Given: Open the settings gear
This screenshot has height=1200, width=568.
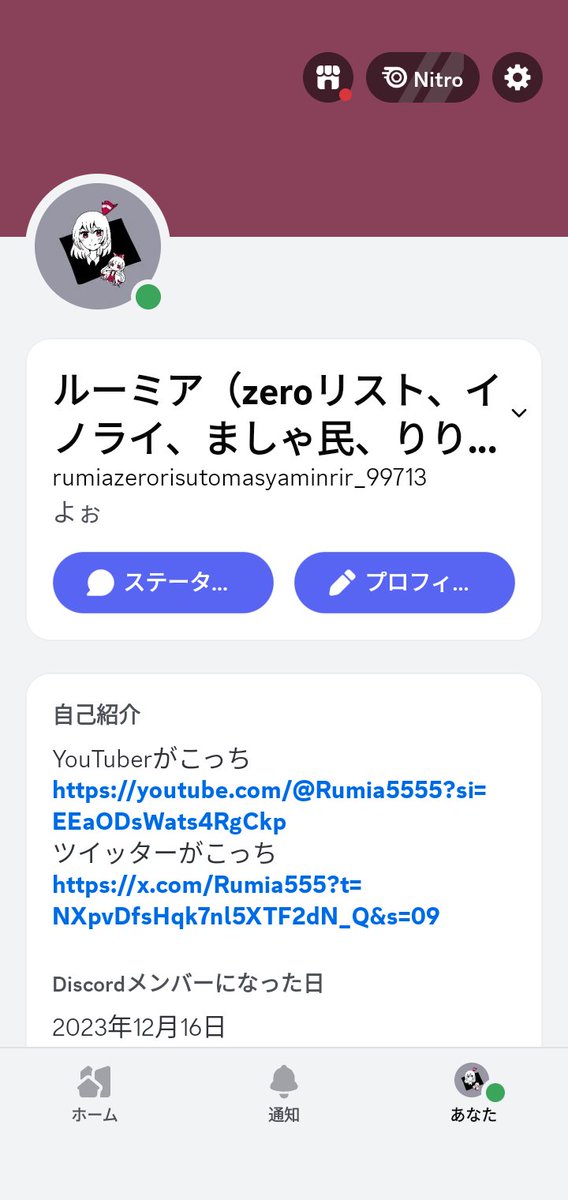Looking at the screenshot, I should (x=517, y=77).
